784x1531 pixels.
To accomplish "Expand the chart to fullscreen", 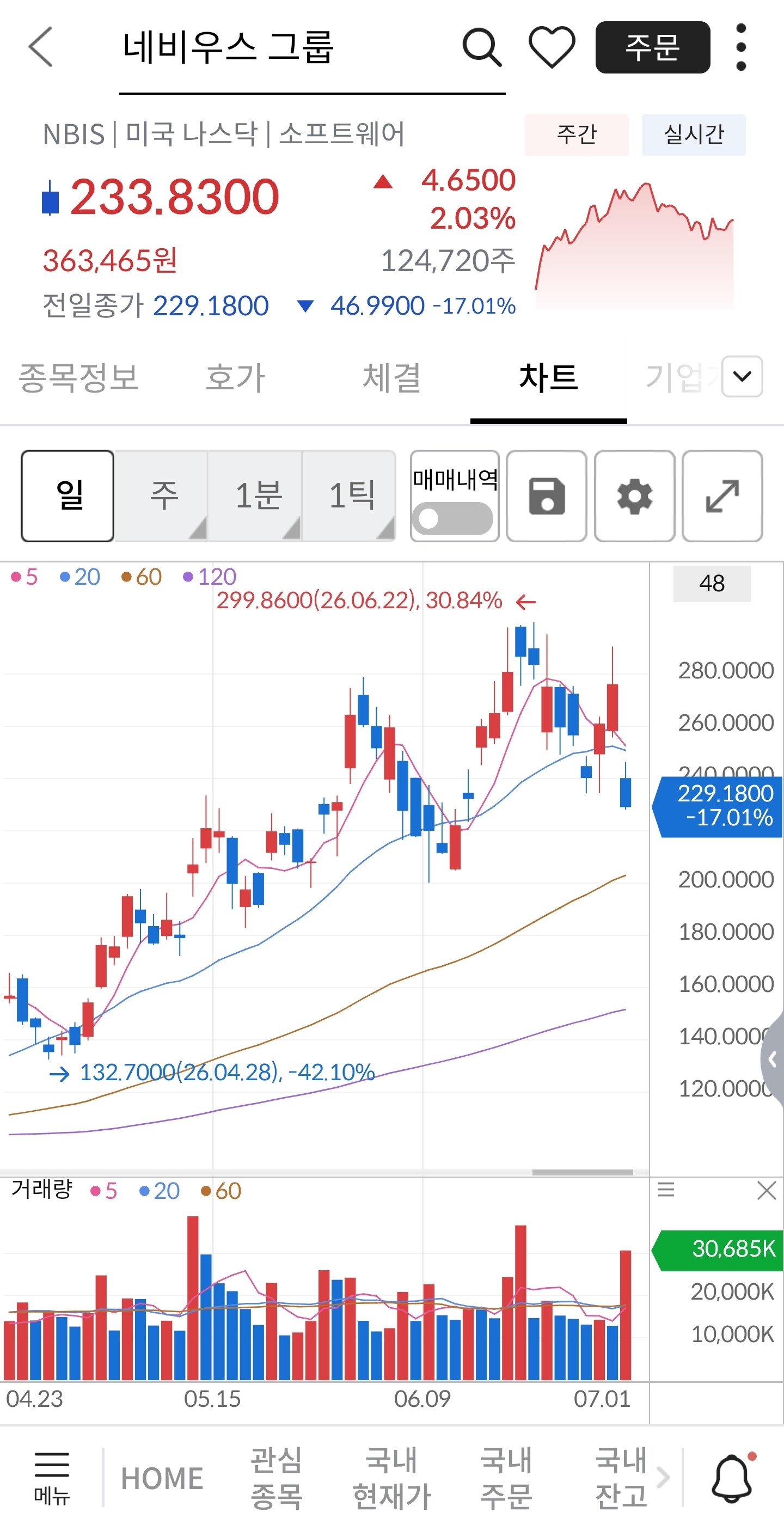I will tap(722, 495).
